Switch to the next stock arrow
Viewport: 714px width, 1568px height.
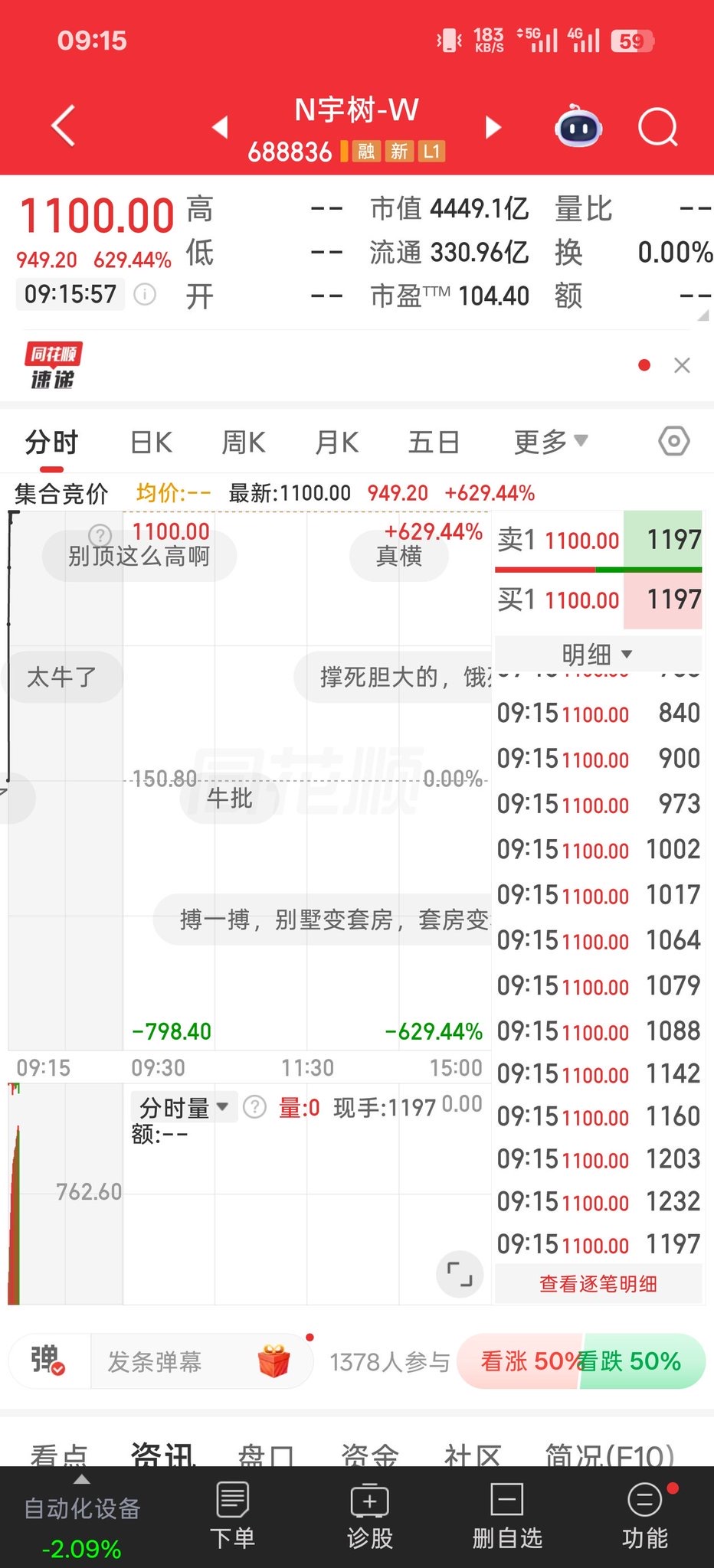493,126
